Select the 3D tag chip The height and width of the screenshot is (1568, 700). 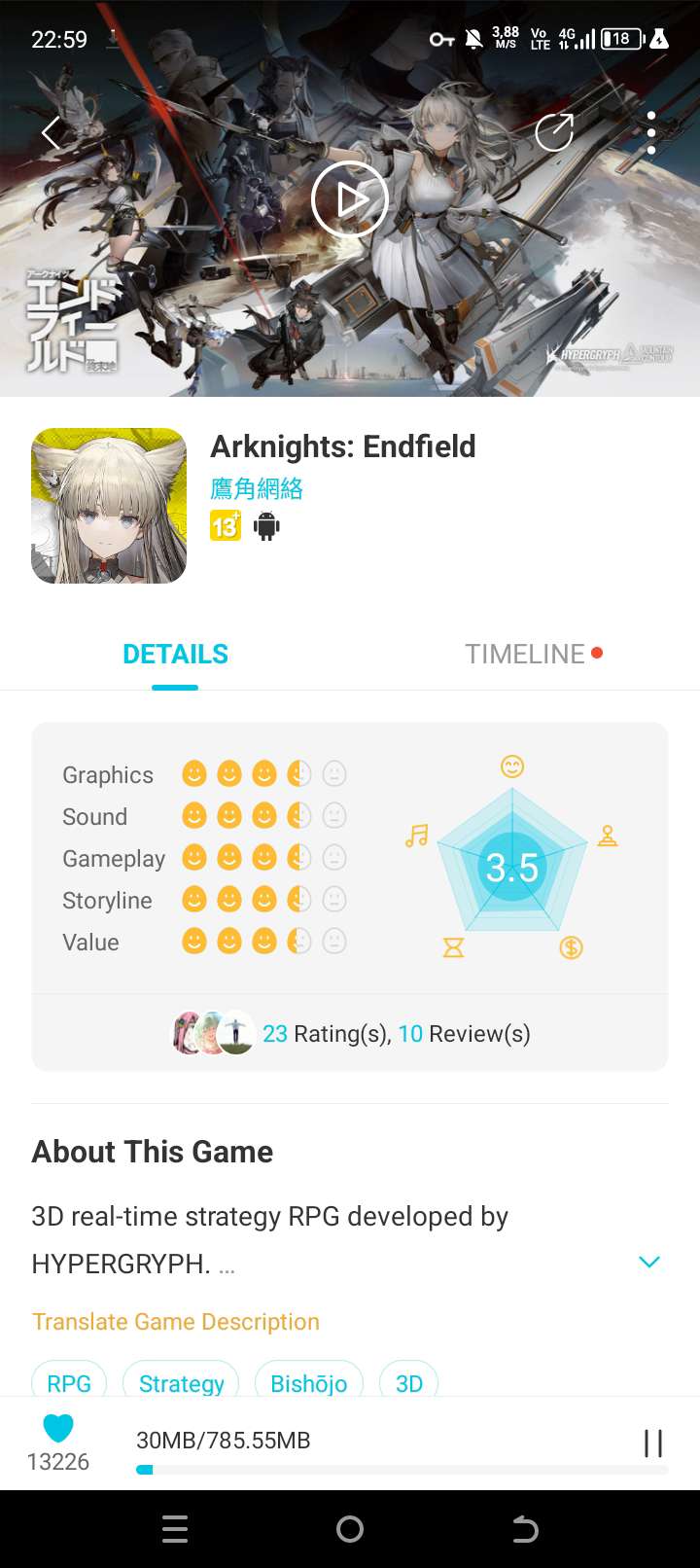click(408, 1382)
